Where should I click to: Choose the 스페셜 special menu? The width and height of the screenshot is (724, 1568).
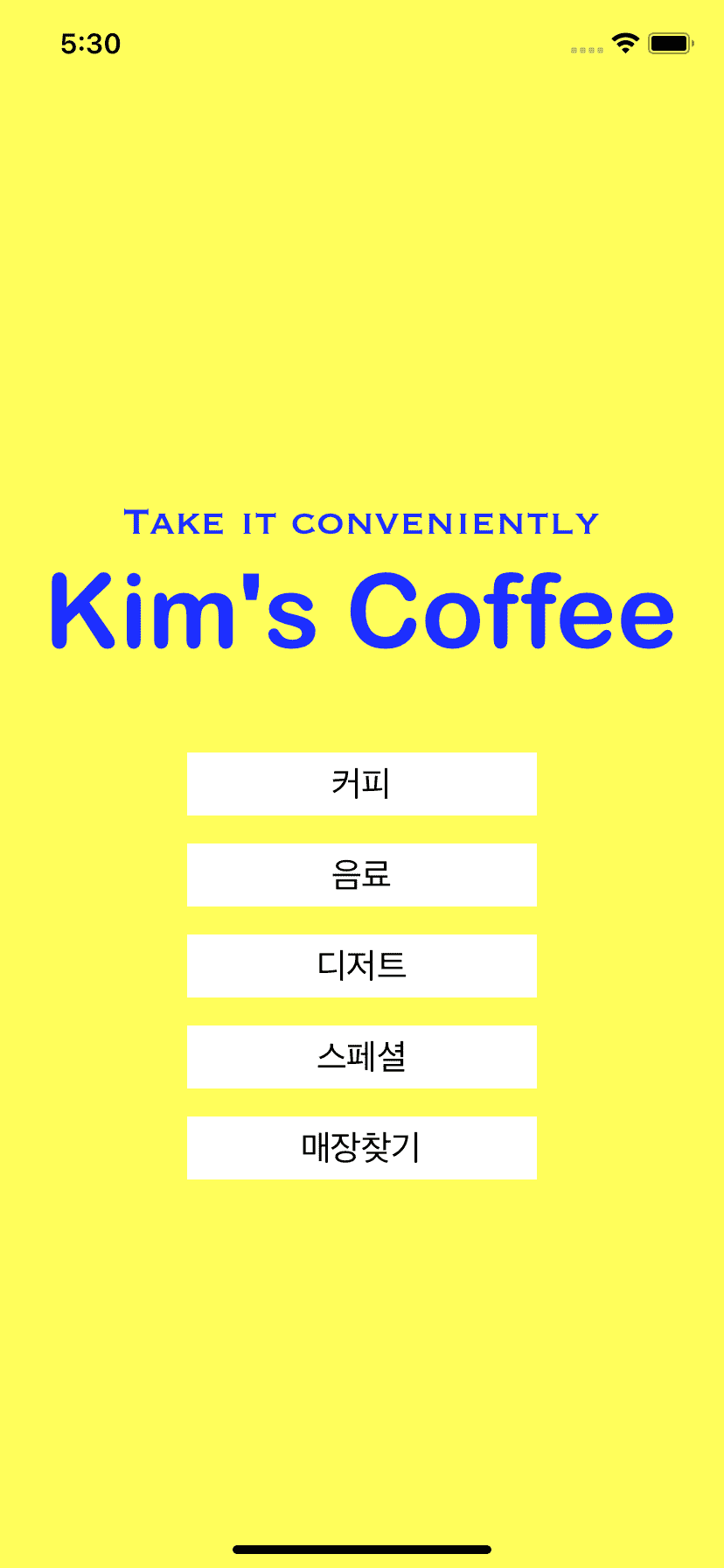(x=361, y=1056)
